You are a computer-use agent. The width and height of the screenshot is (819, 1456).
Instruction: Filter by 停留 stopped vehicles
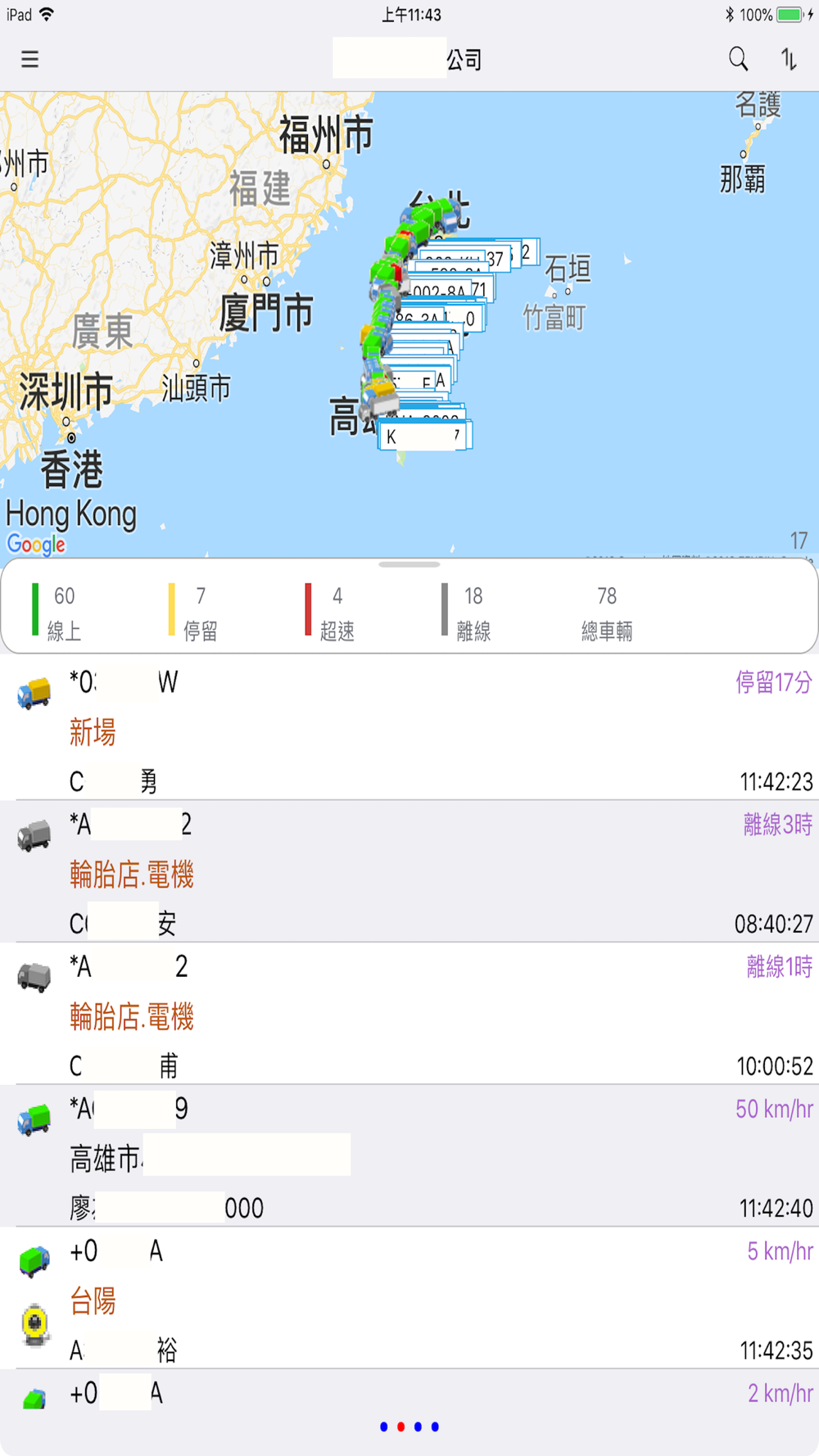pyautogui.click(x=193, y=612)
